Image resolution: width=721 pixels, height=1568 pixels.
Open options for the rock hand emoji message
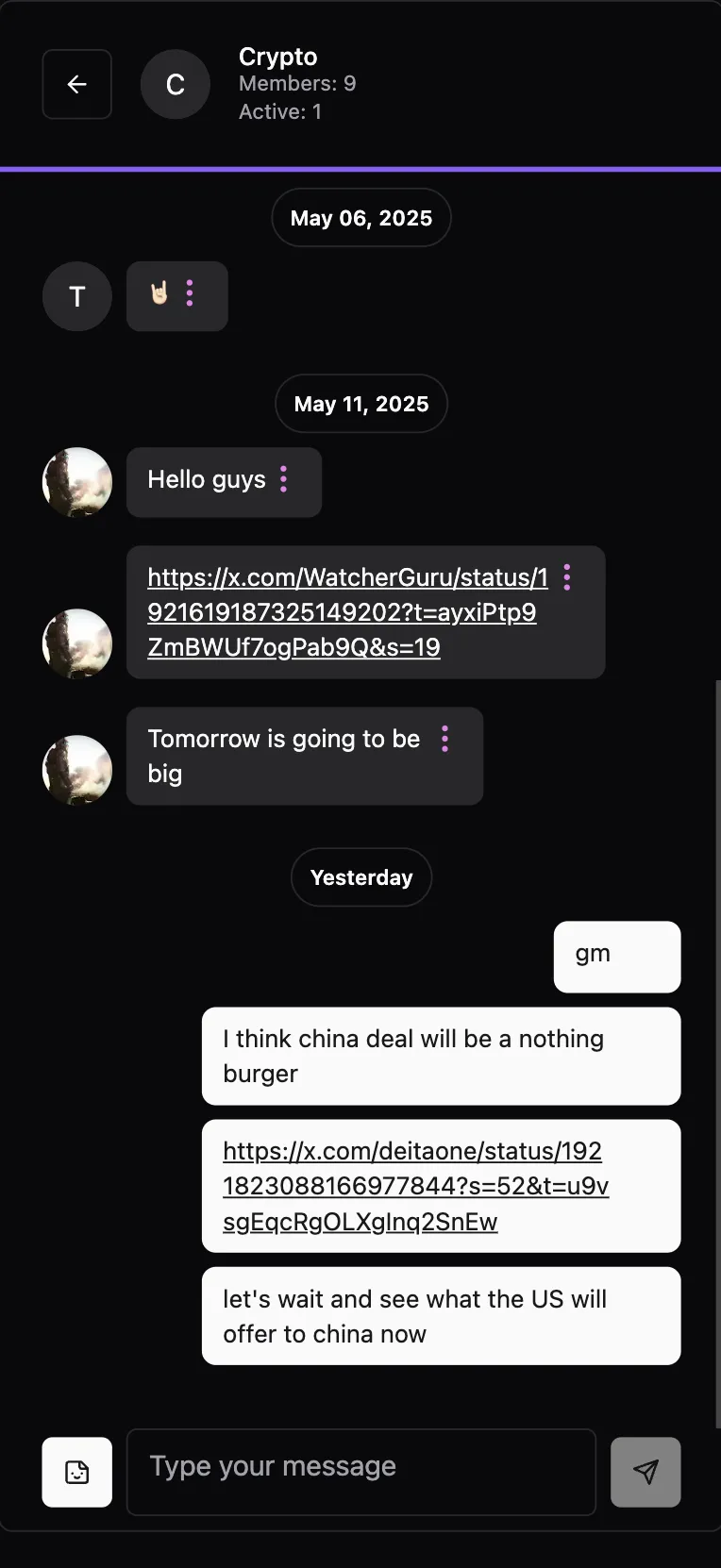click(190, 293)
